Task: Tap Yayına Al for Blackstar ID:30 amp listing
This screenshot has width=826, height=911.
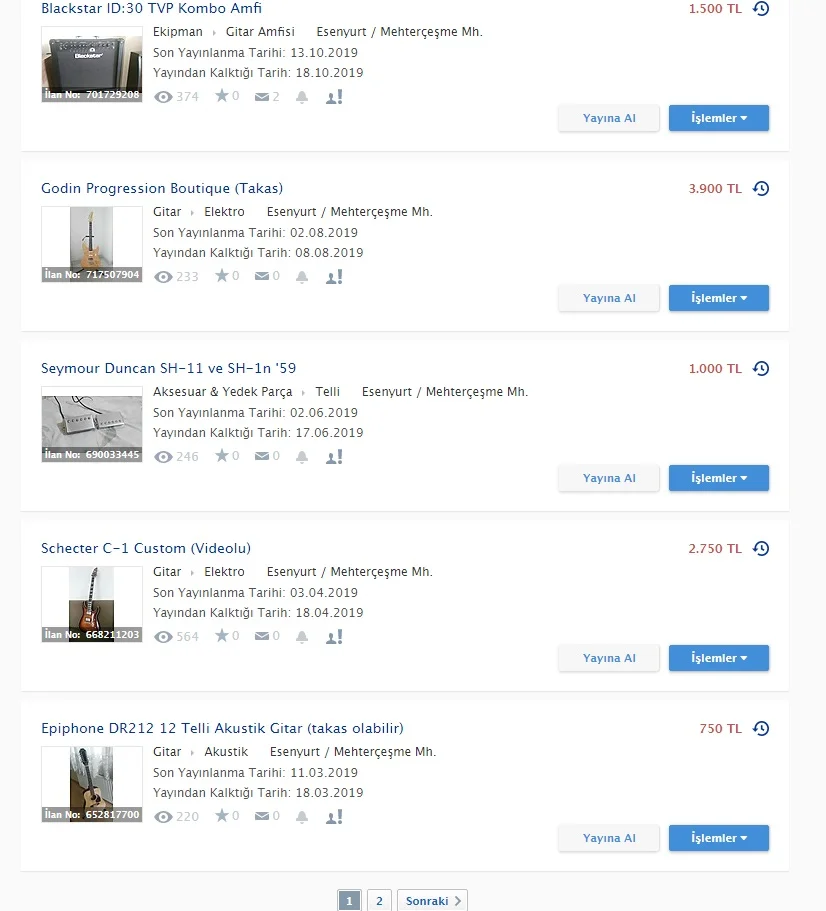Action: pyautogui.click(x=609, y=118)
